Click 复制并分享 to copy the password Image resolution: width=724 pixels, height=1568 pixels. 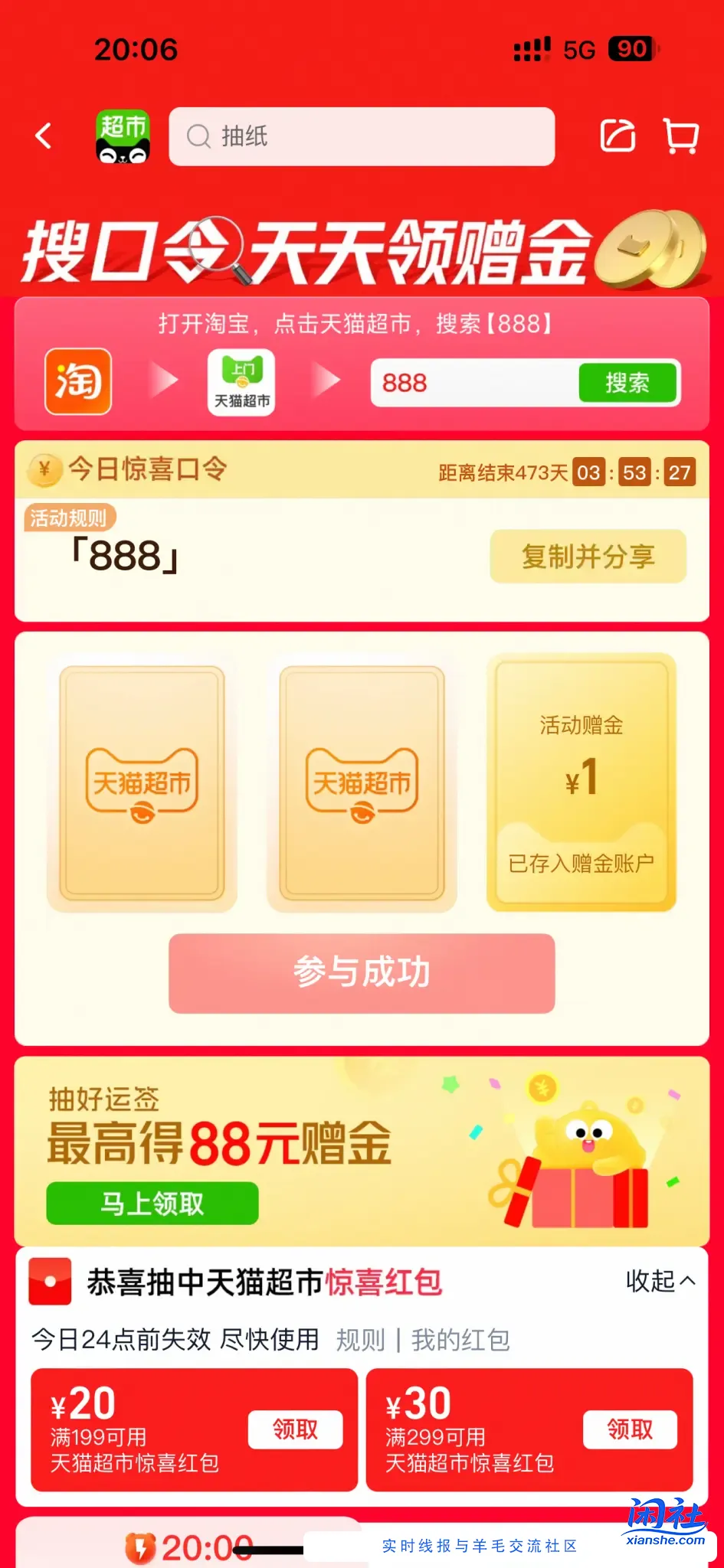588,557
